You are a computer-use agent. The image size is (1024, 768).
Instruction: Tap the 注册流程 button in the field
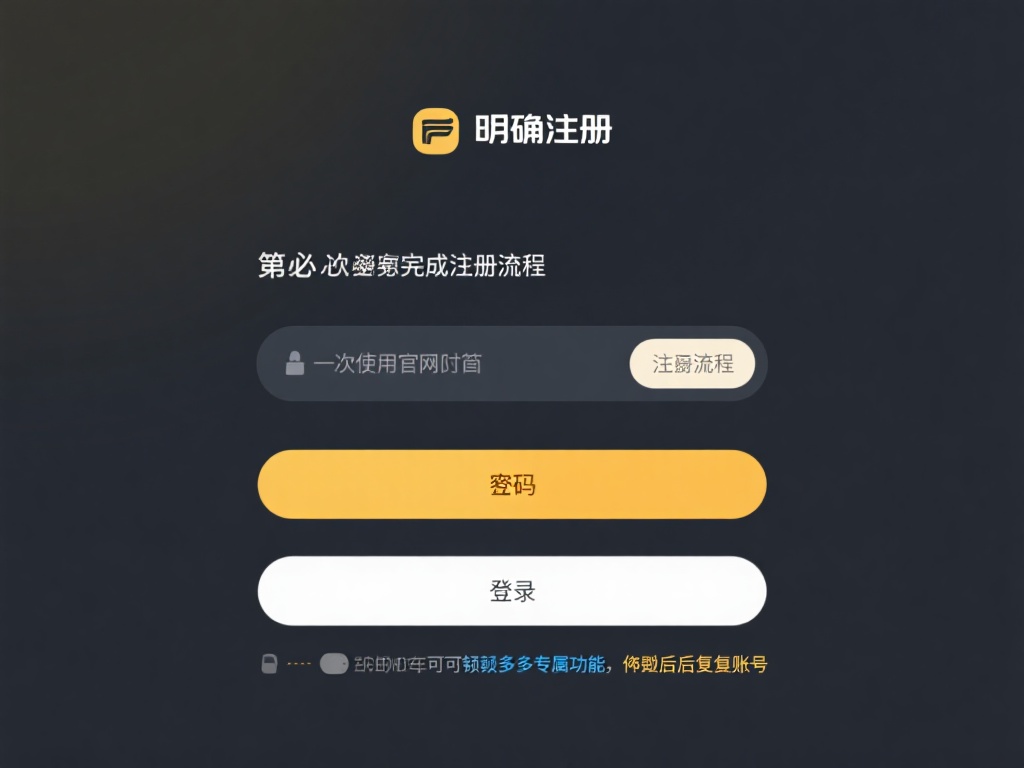tap(692, 364)
